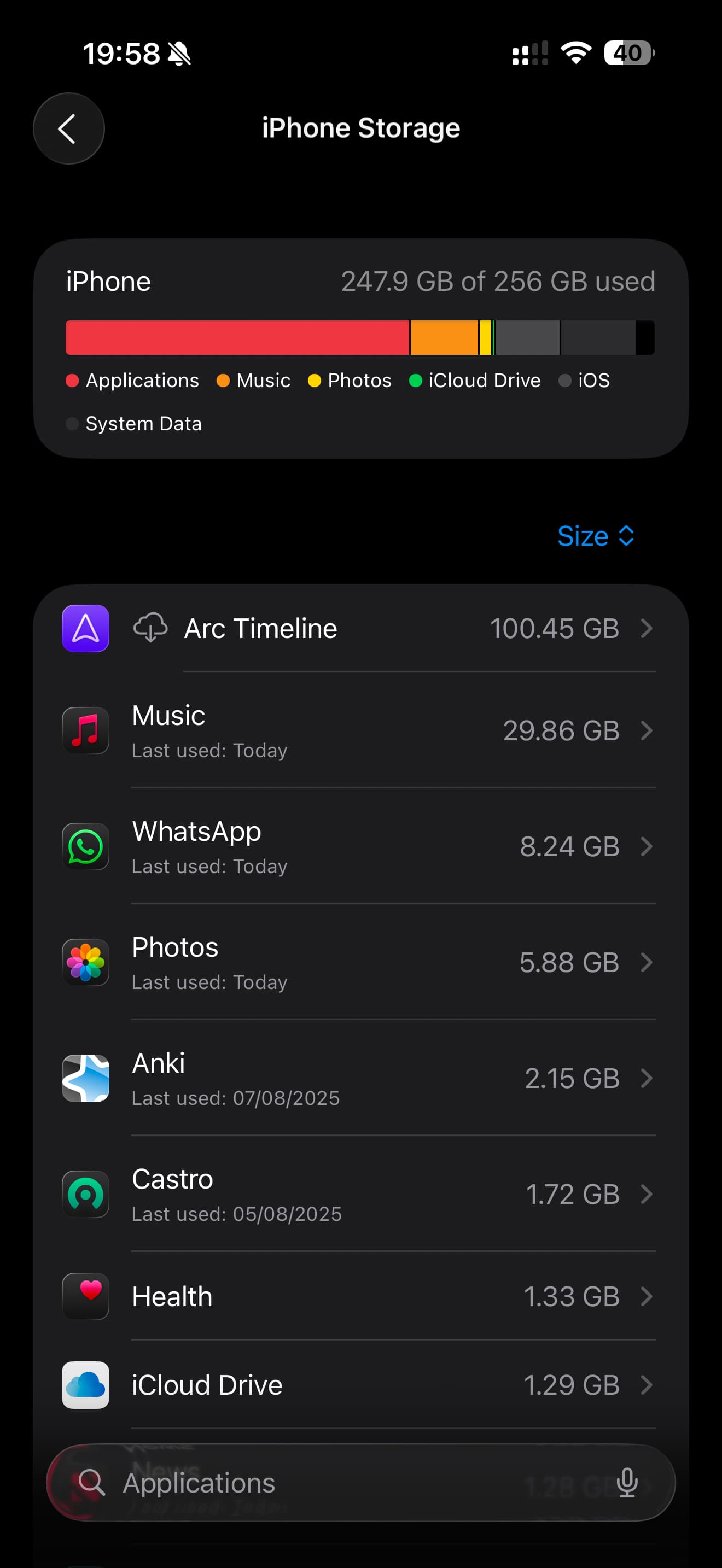This screenshot has width=722, height=1568.
Task: Open the Size sort dropdown
Action: pyautogui.click(x=595, y=536)
